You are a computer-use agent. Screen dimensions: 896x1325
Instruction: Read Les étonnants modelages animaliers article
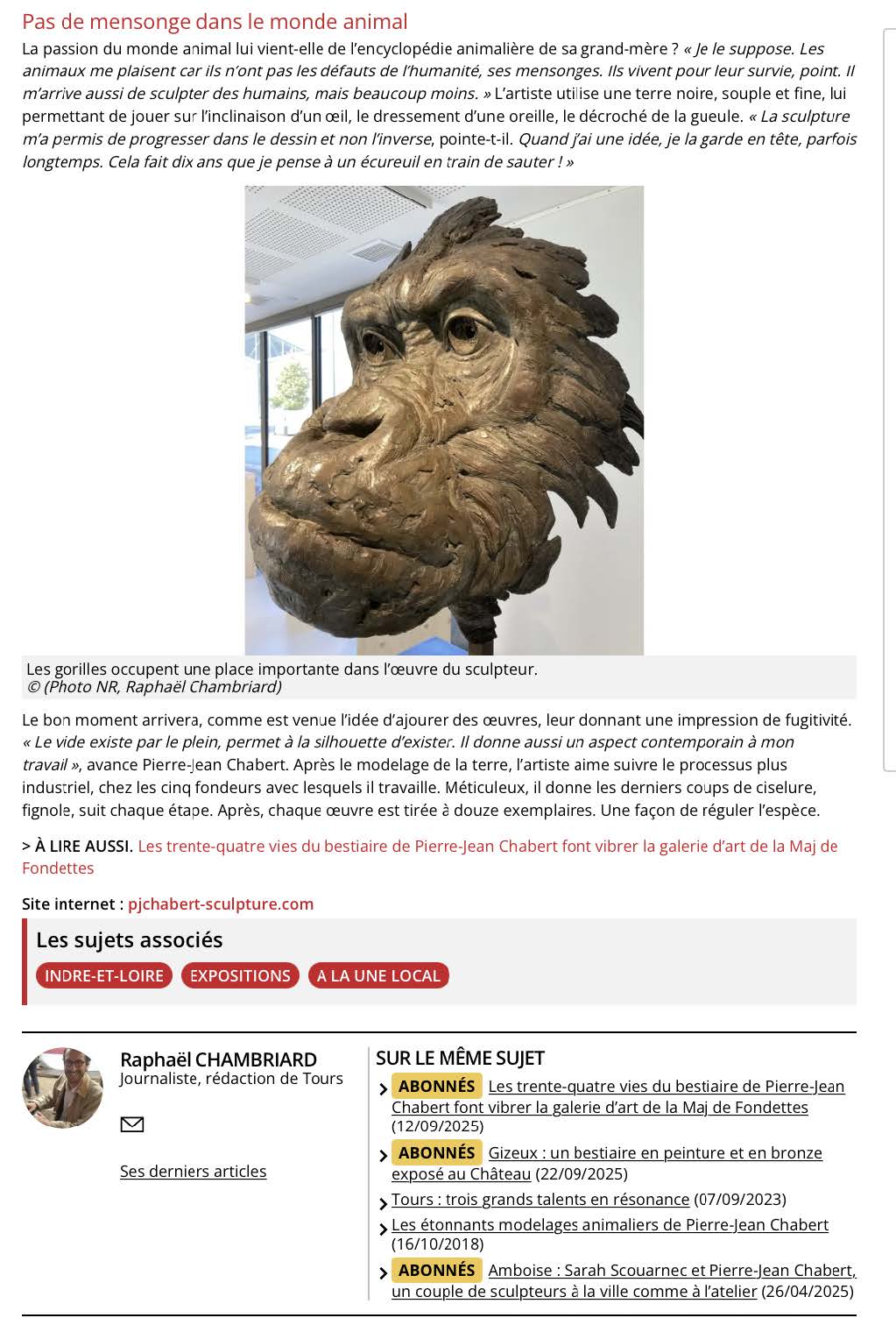click(x=610, y=1225)
